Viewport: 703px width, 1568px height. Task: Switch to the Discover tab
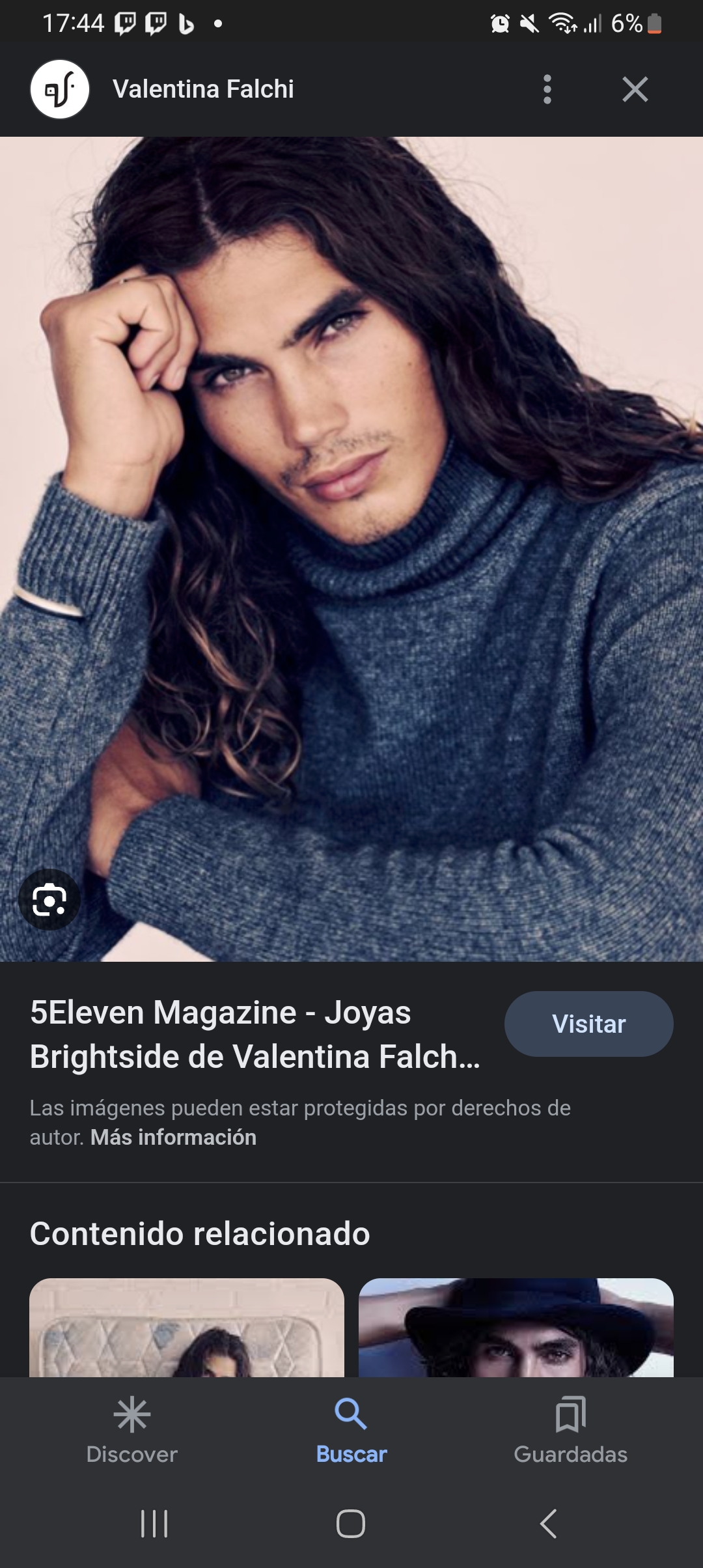pyautogui.click(x=132, y=1431)
